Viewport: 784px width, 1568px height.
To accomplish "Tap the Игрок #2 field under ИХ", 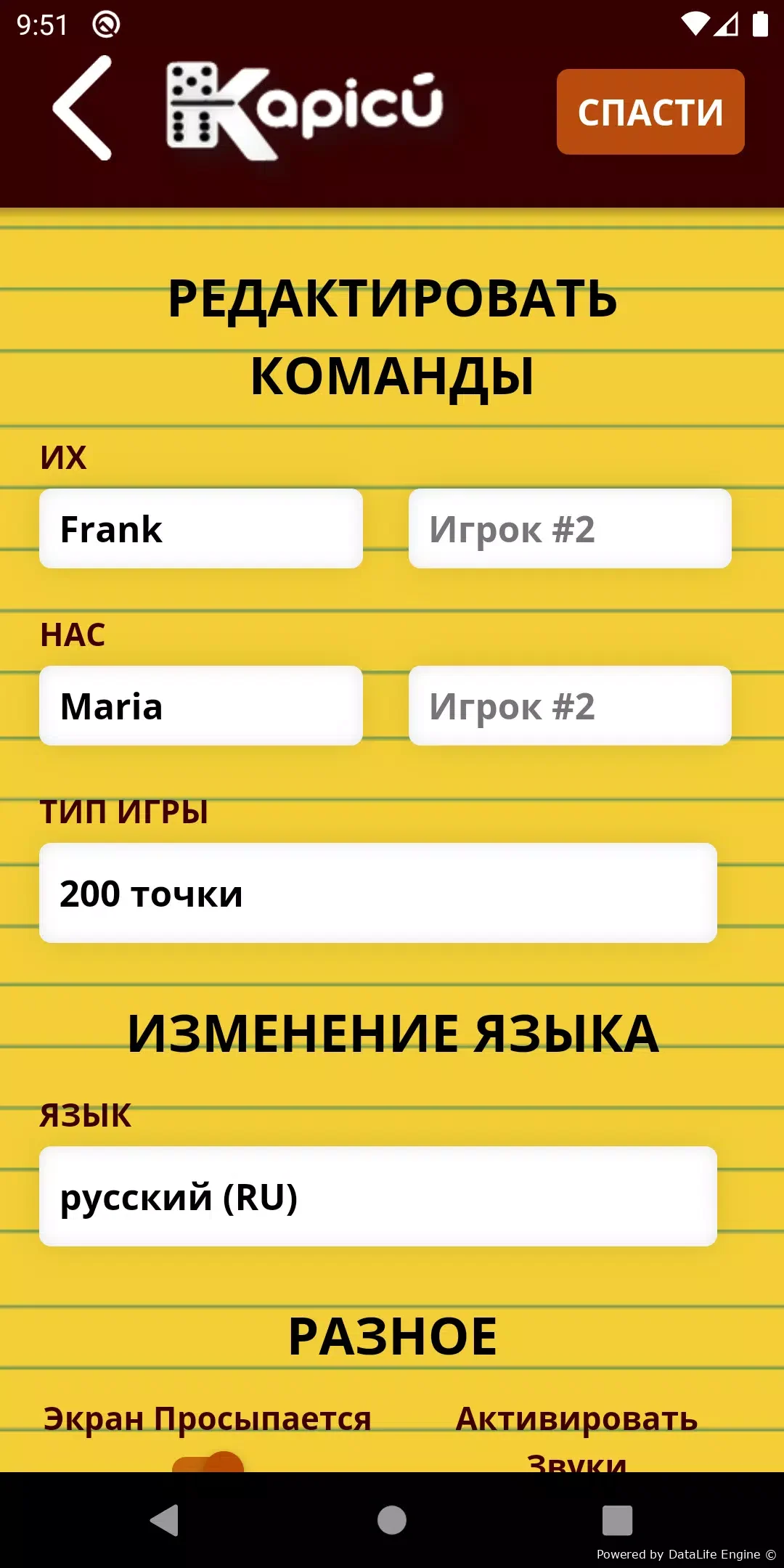I will coord(570,528).
